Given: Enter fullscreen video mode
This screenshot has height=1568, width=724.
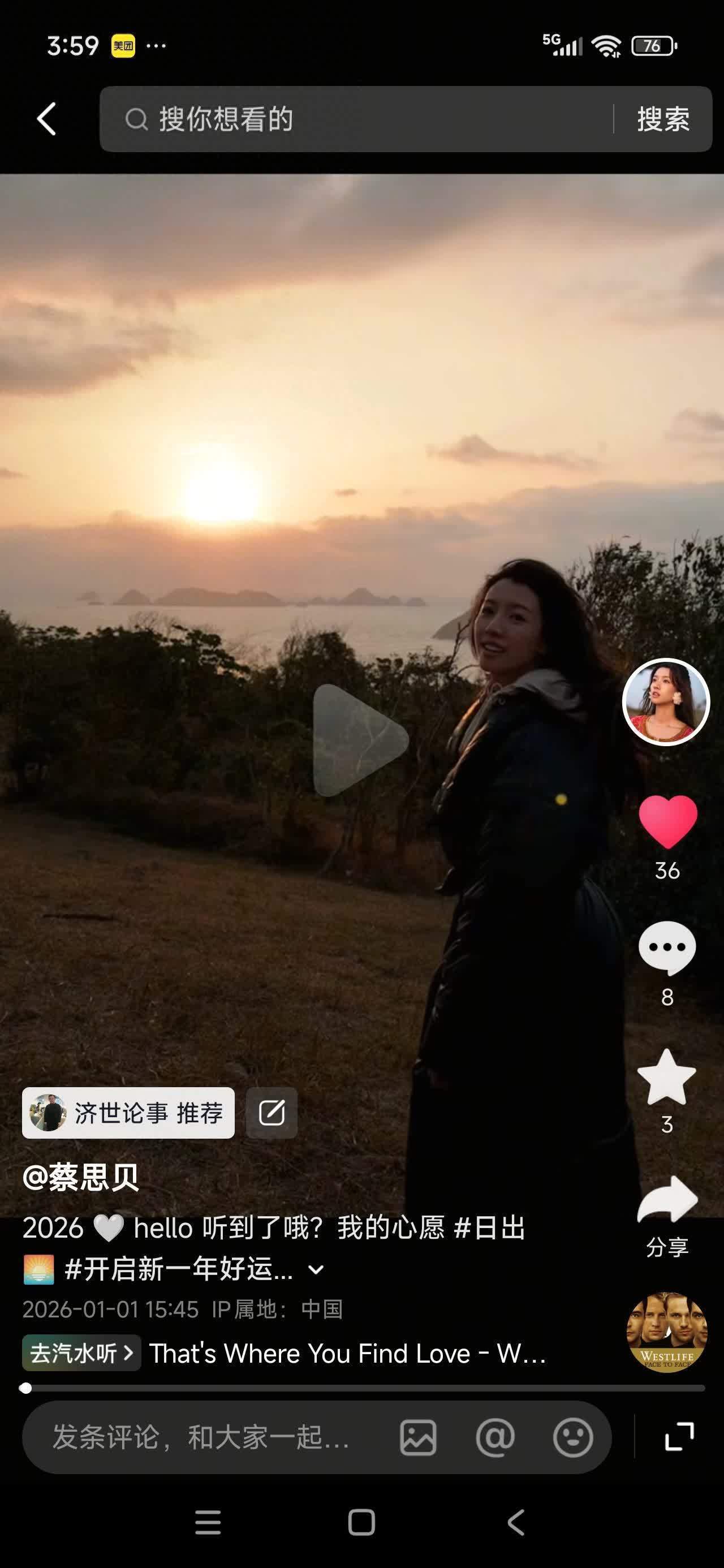Looking at the screenshot, I should 679,1437.
